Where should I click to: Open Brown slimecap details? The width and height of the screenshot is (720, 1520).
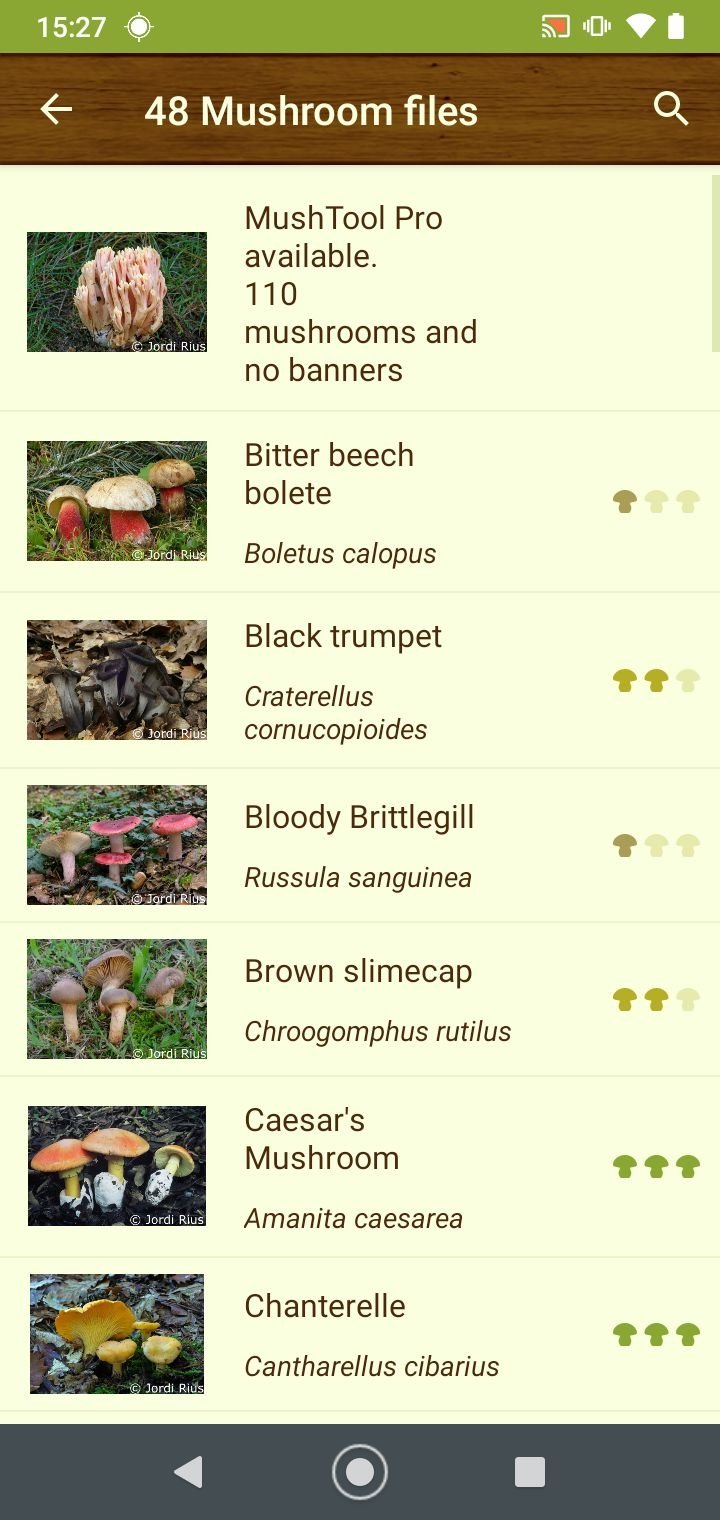pos(360,1000)
